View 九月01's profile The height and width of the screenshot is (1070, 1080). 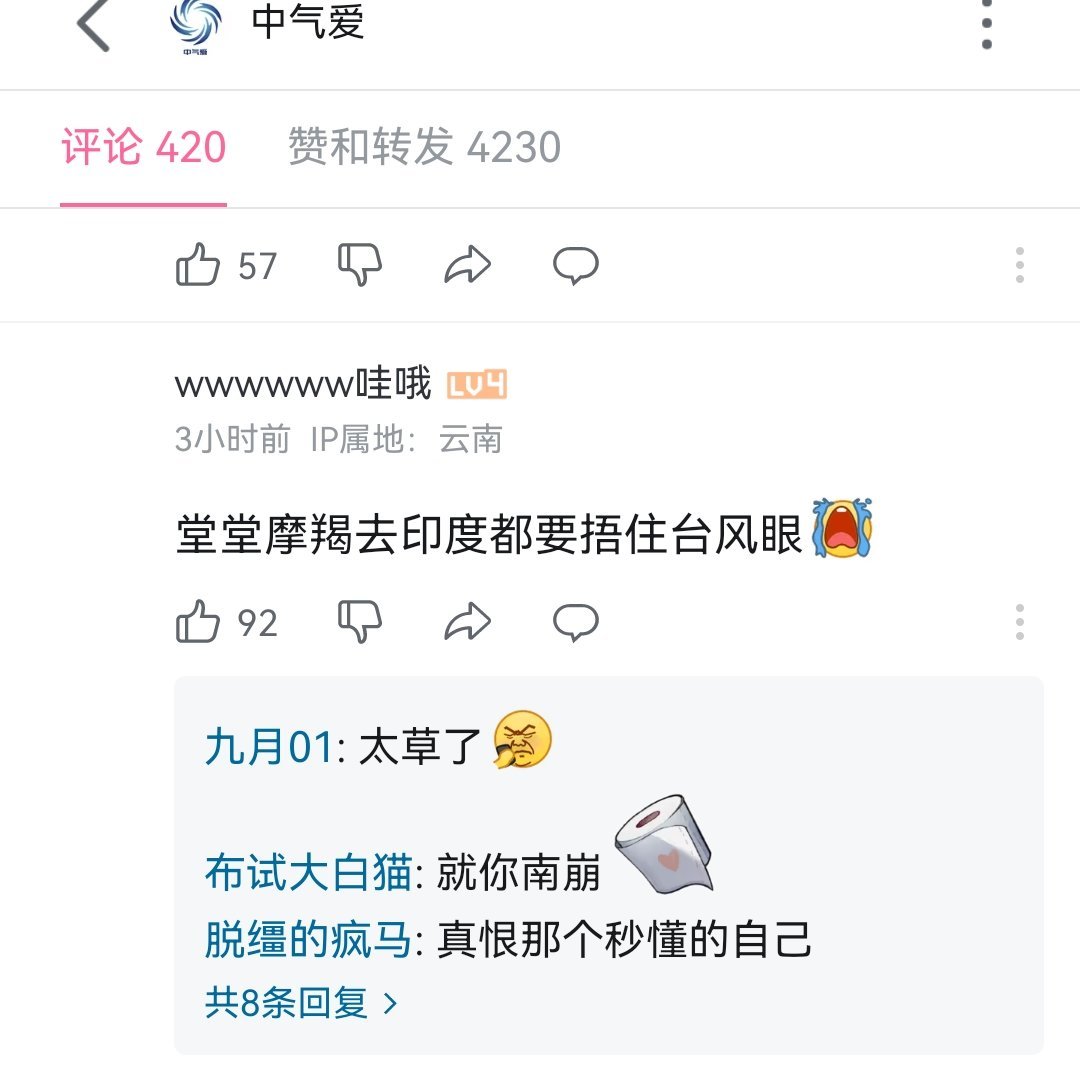(x=268, y=747)
